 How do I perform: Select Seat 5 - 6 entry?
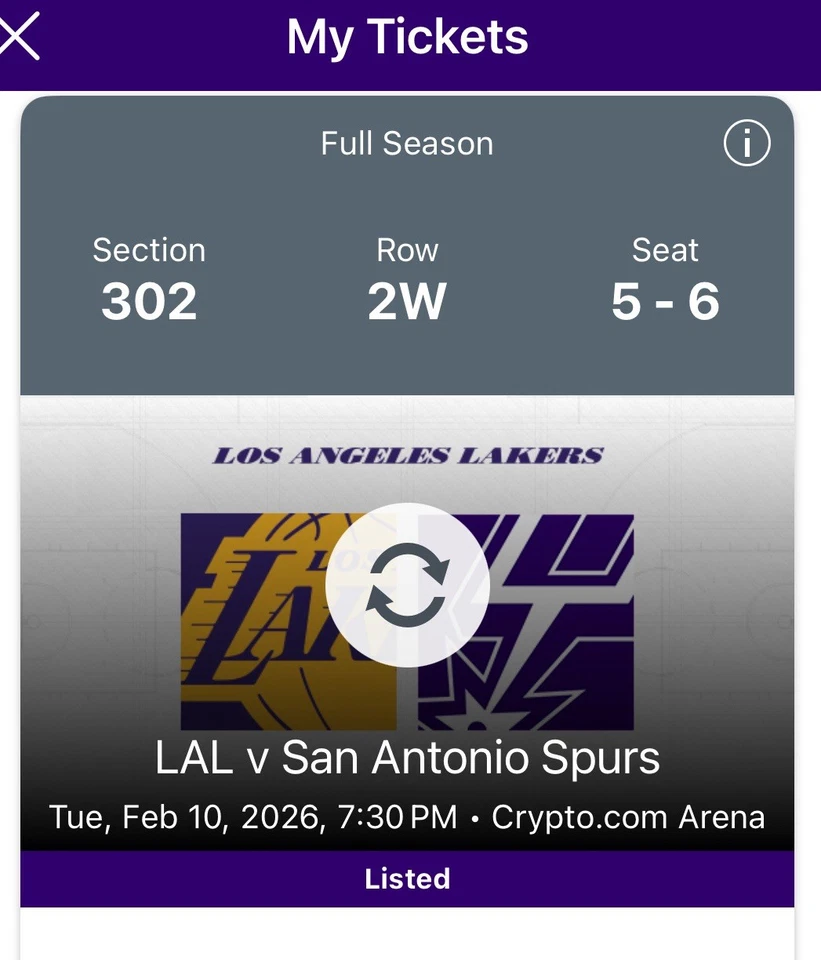point(665,278)
